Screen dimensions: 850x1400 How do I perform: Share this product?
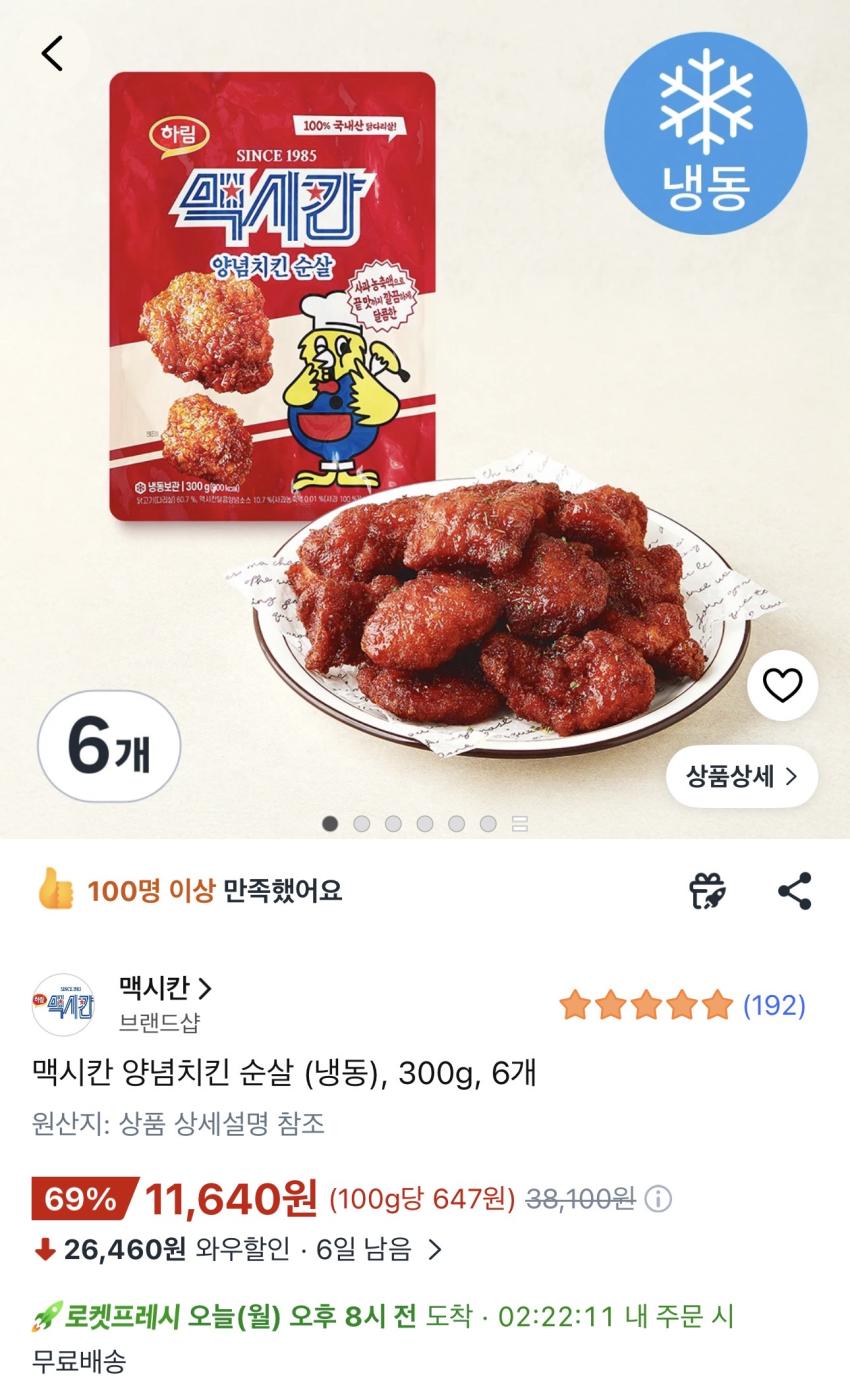(795, 890)
